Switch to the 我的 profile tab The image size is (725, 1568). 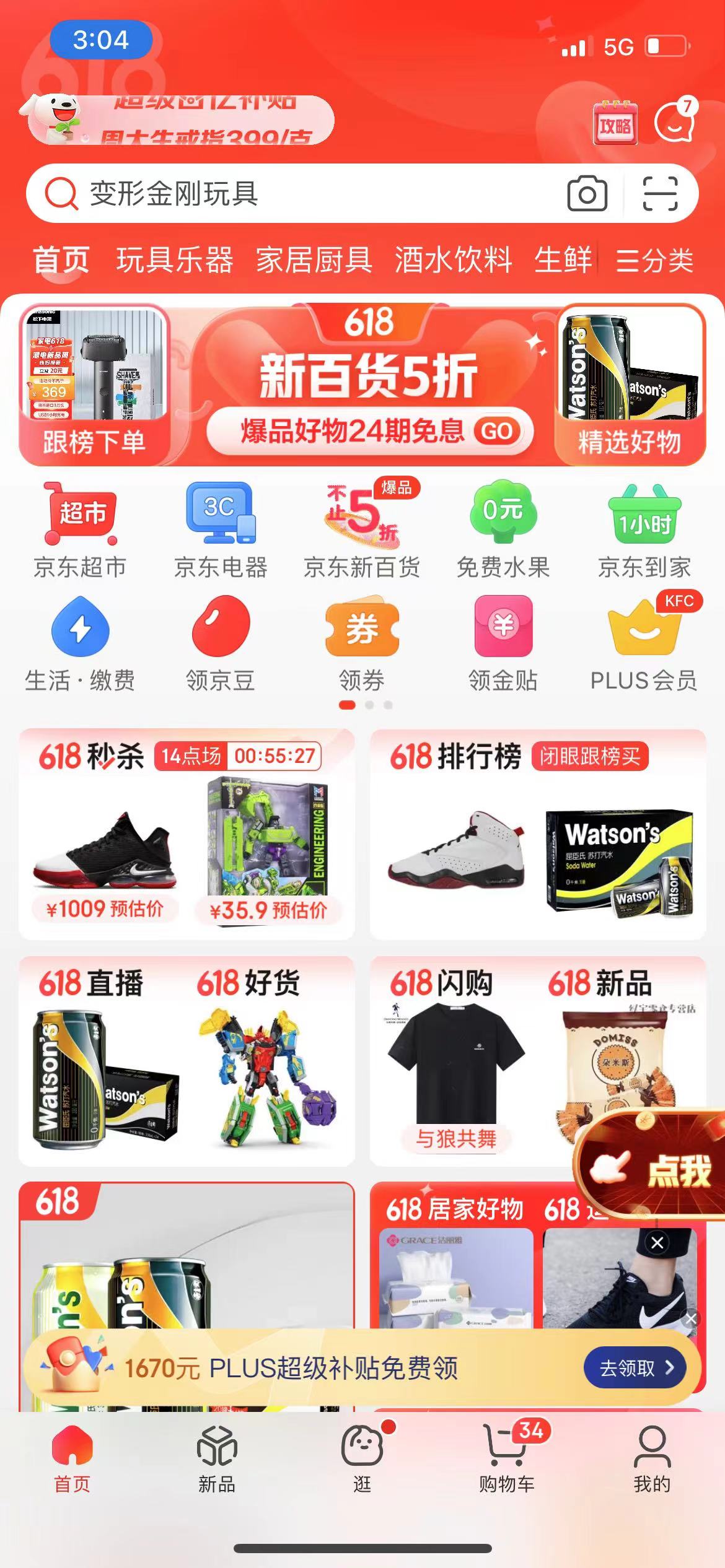tap(652, 1458)
